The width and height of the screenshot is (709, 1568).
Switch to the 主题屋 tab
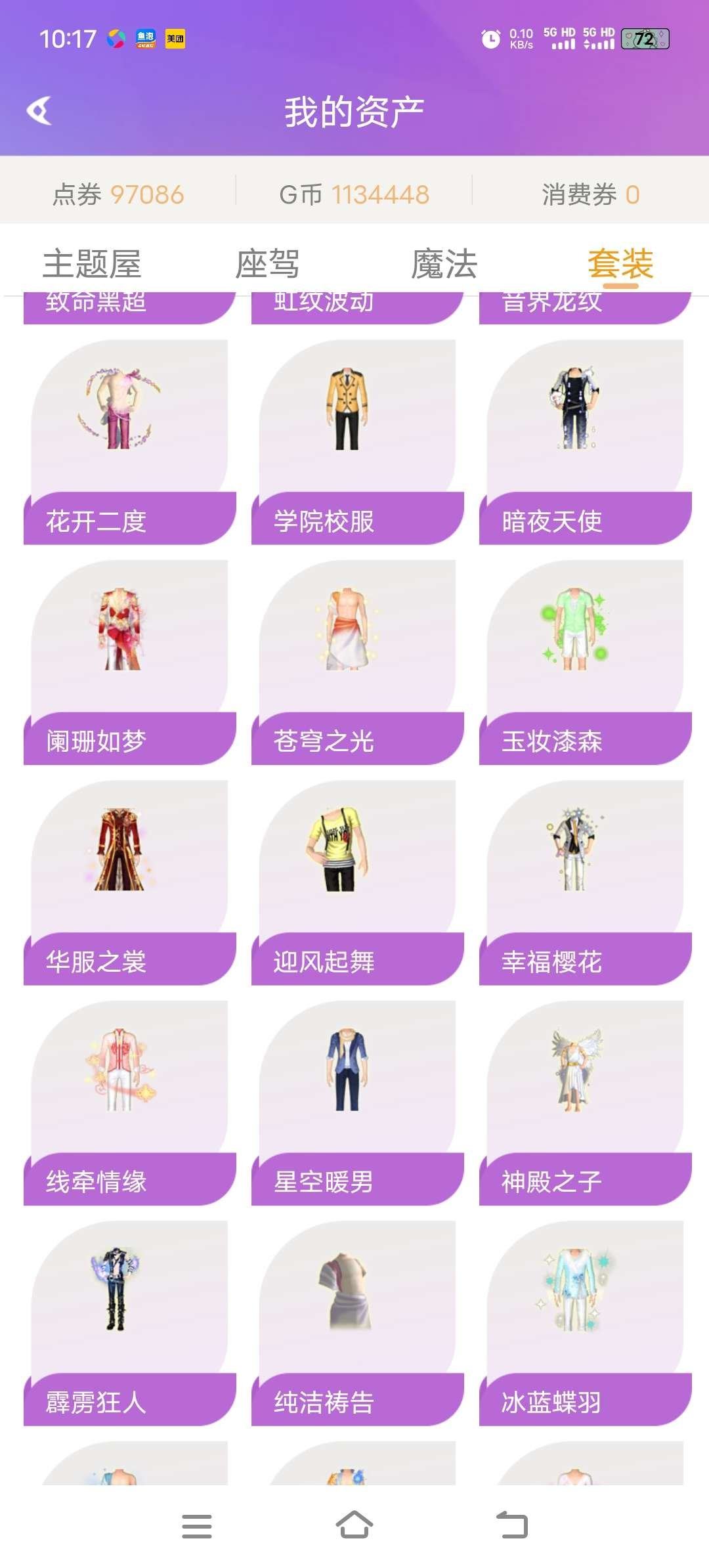pos(95,263)
